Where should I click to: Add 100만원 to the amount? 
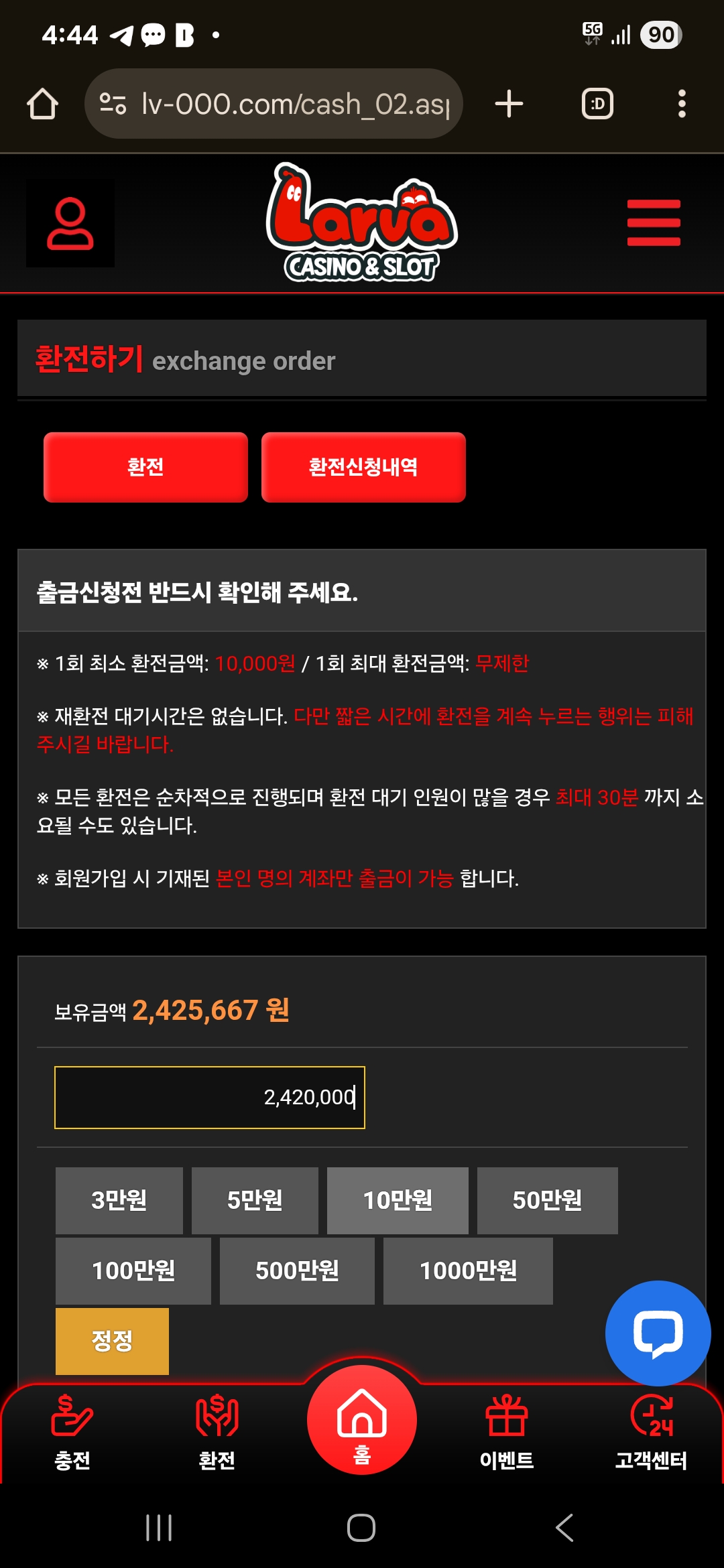133,1270
